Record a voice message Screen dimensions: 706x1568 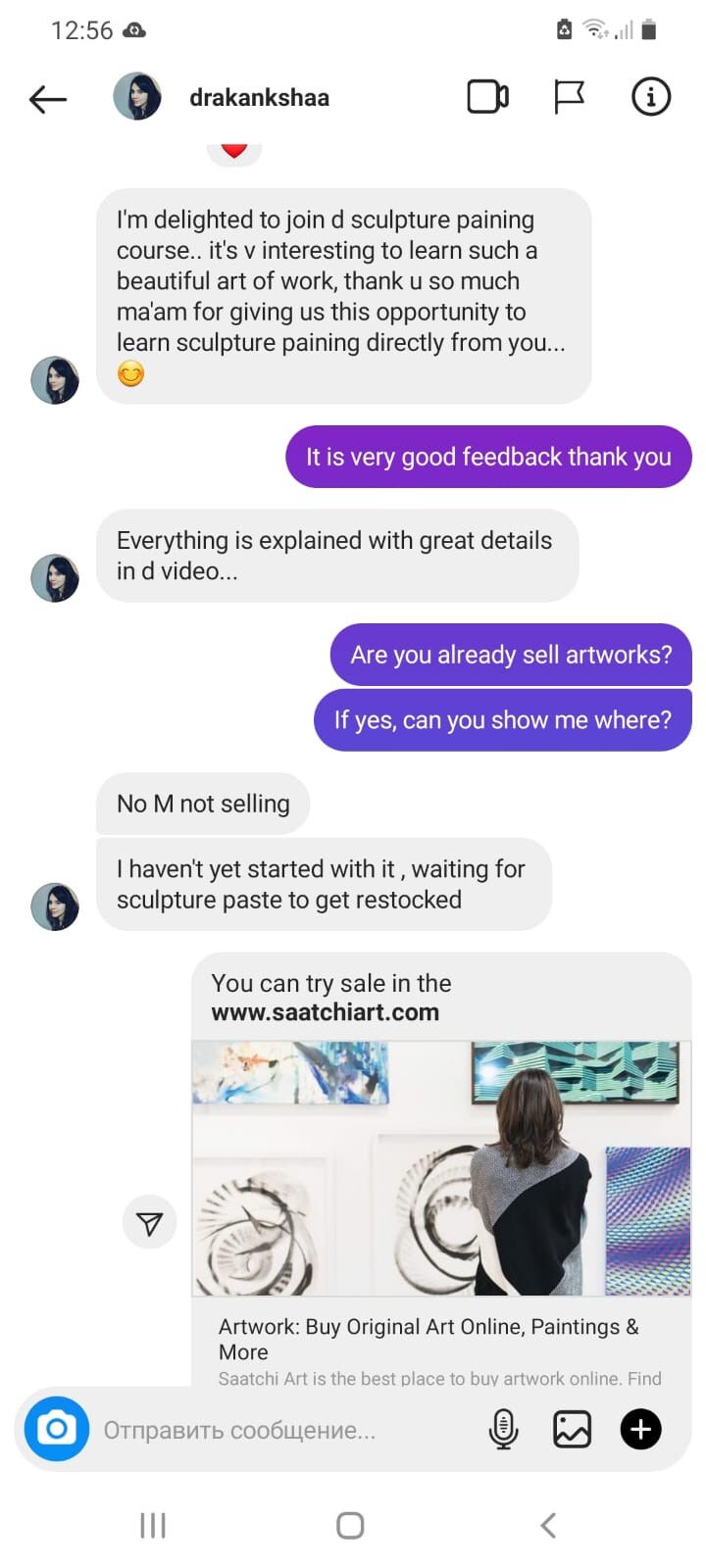coord(503,1429)
